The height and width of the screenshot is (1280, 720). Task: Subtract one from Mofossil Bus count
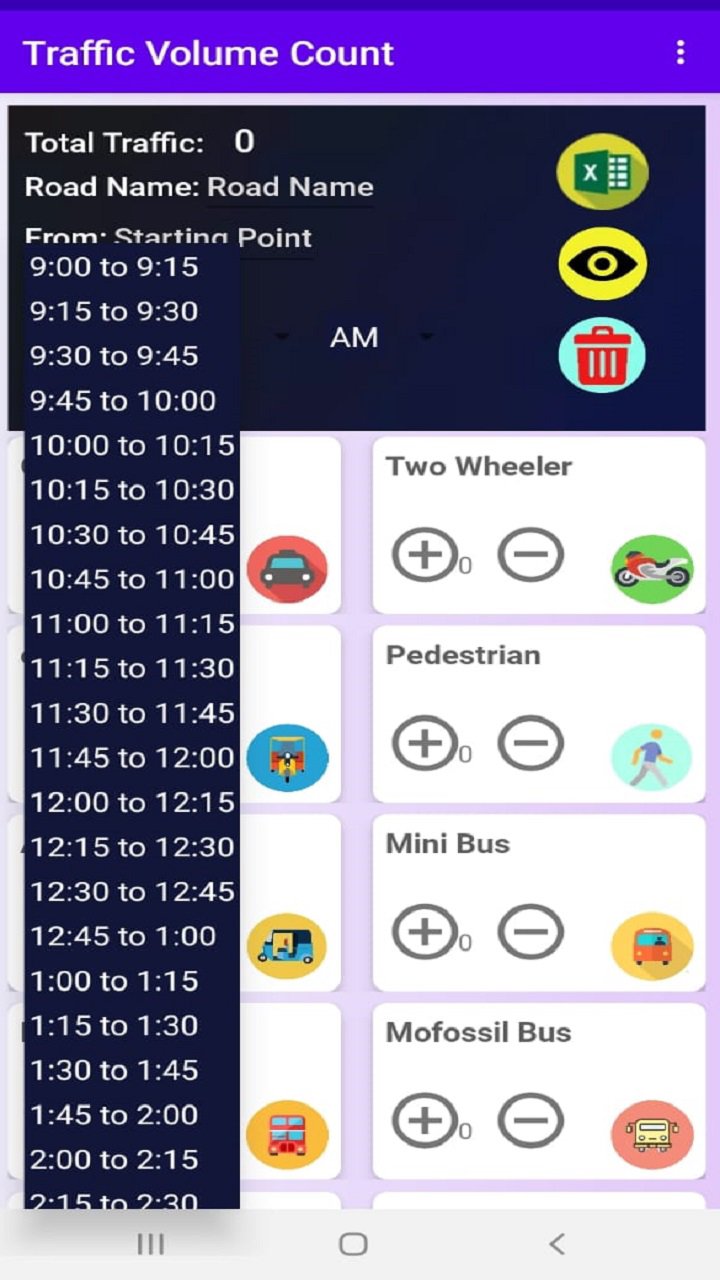[530, 1120]
